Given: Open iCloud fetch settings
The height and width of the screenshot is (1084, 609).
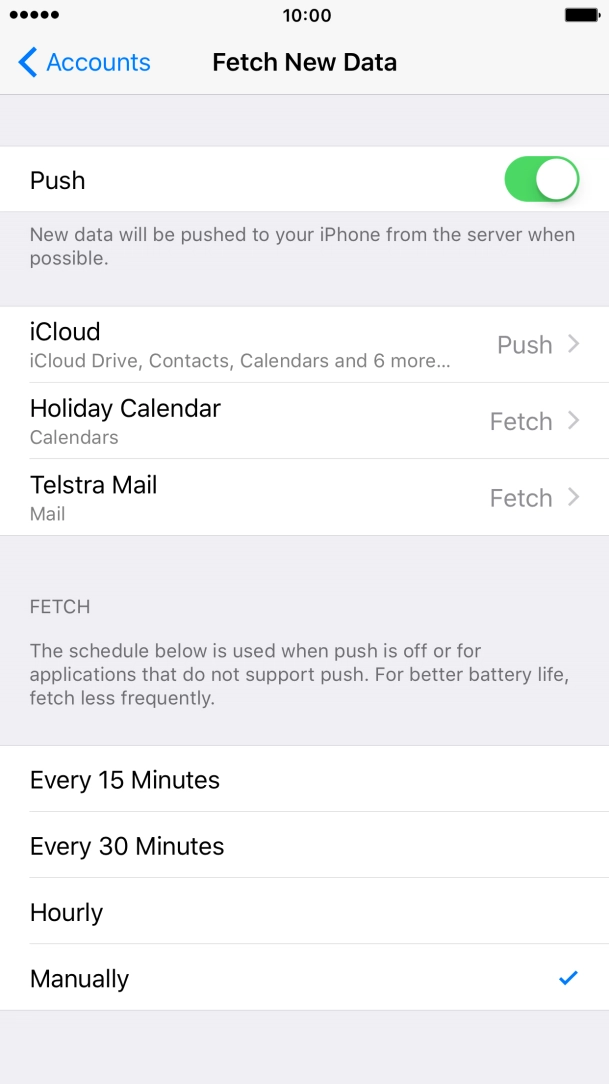Looking at the screenshot, I should (304, 344).
